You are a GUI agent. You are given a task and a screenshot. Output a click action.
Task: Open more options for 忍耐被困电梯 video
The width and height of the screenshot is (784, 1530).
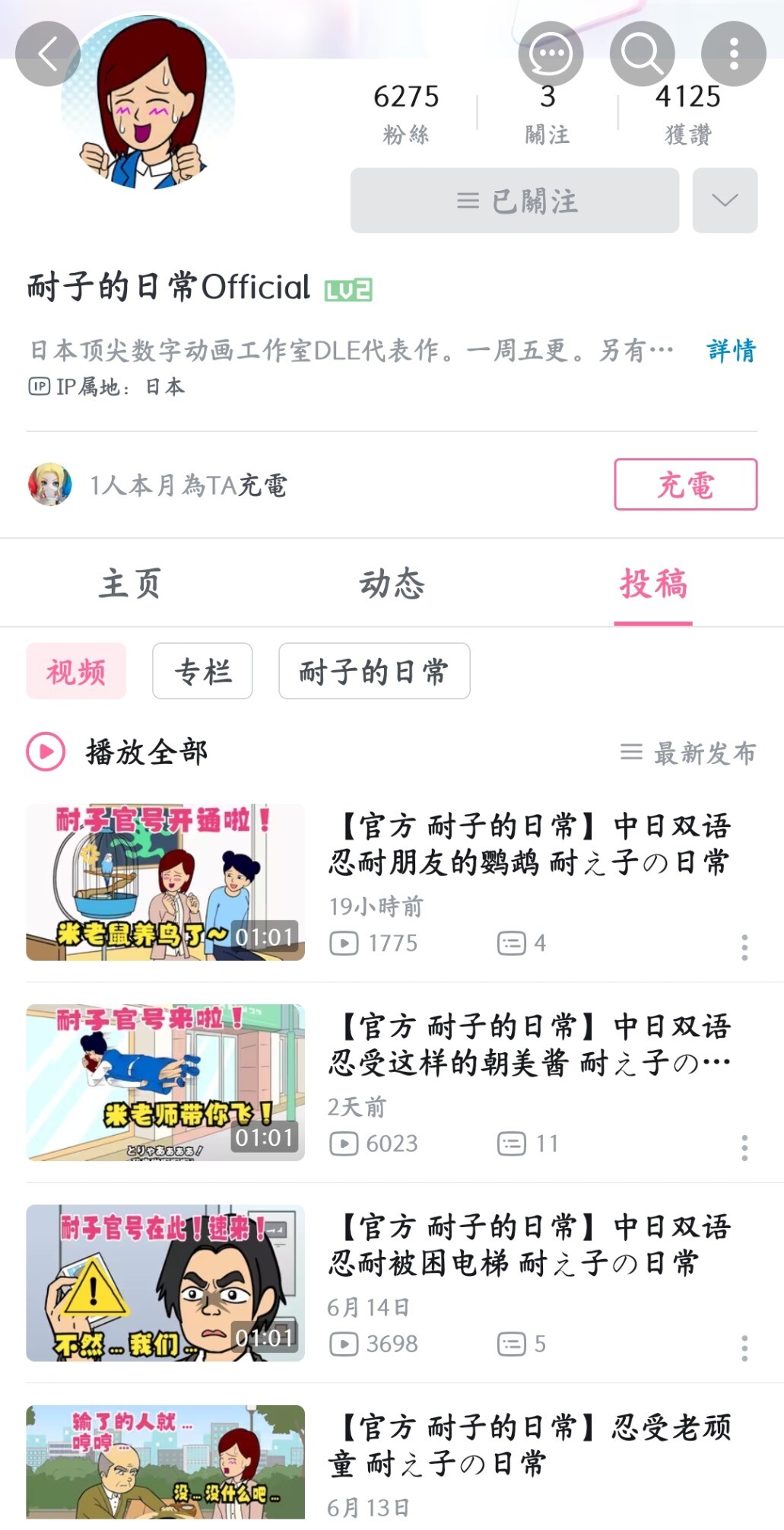point(744,1348)
